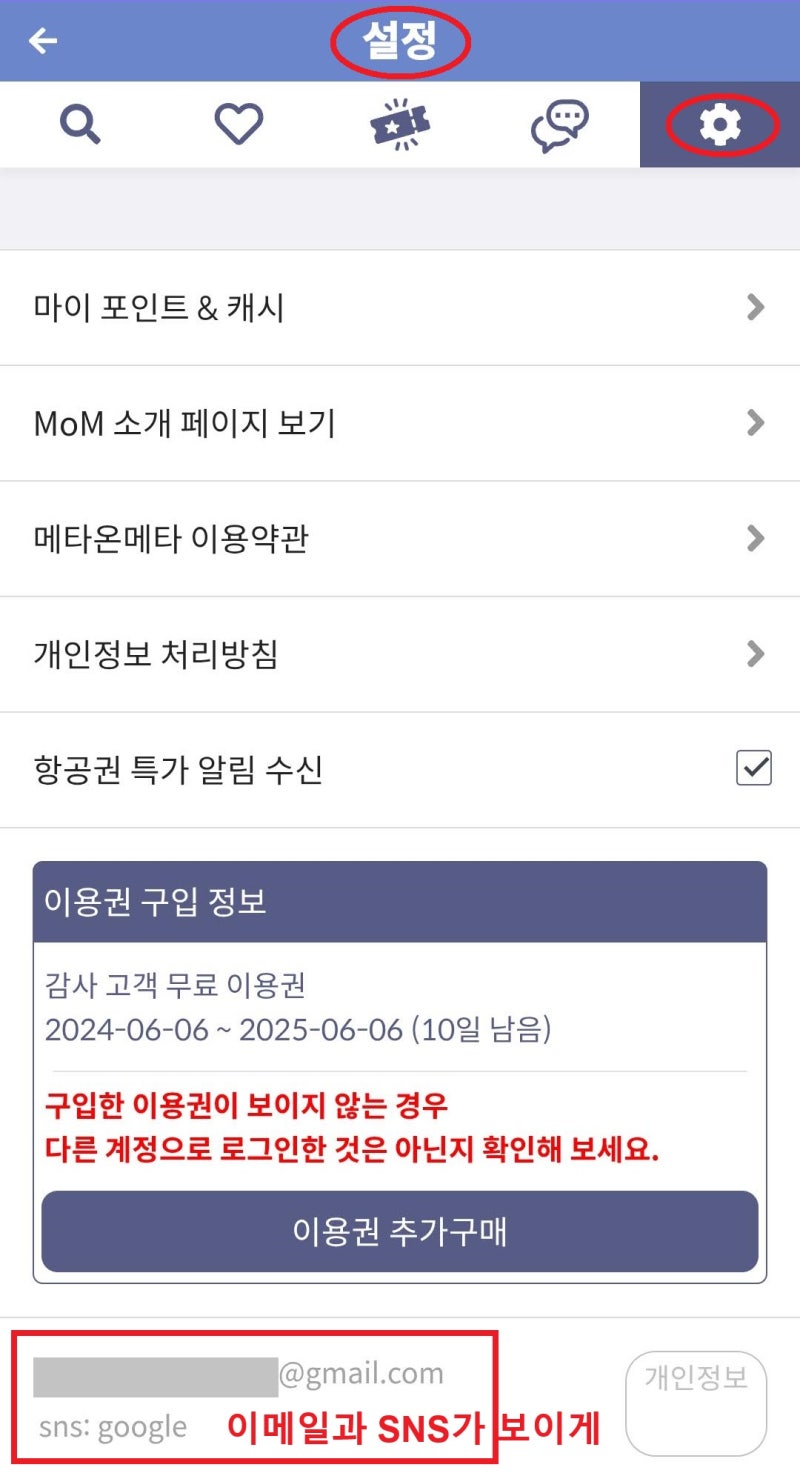This screenshot has height=1476, width=800.
Task: Open MoM 소개 페이지 보기
Action: pos(400,423)
